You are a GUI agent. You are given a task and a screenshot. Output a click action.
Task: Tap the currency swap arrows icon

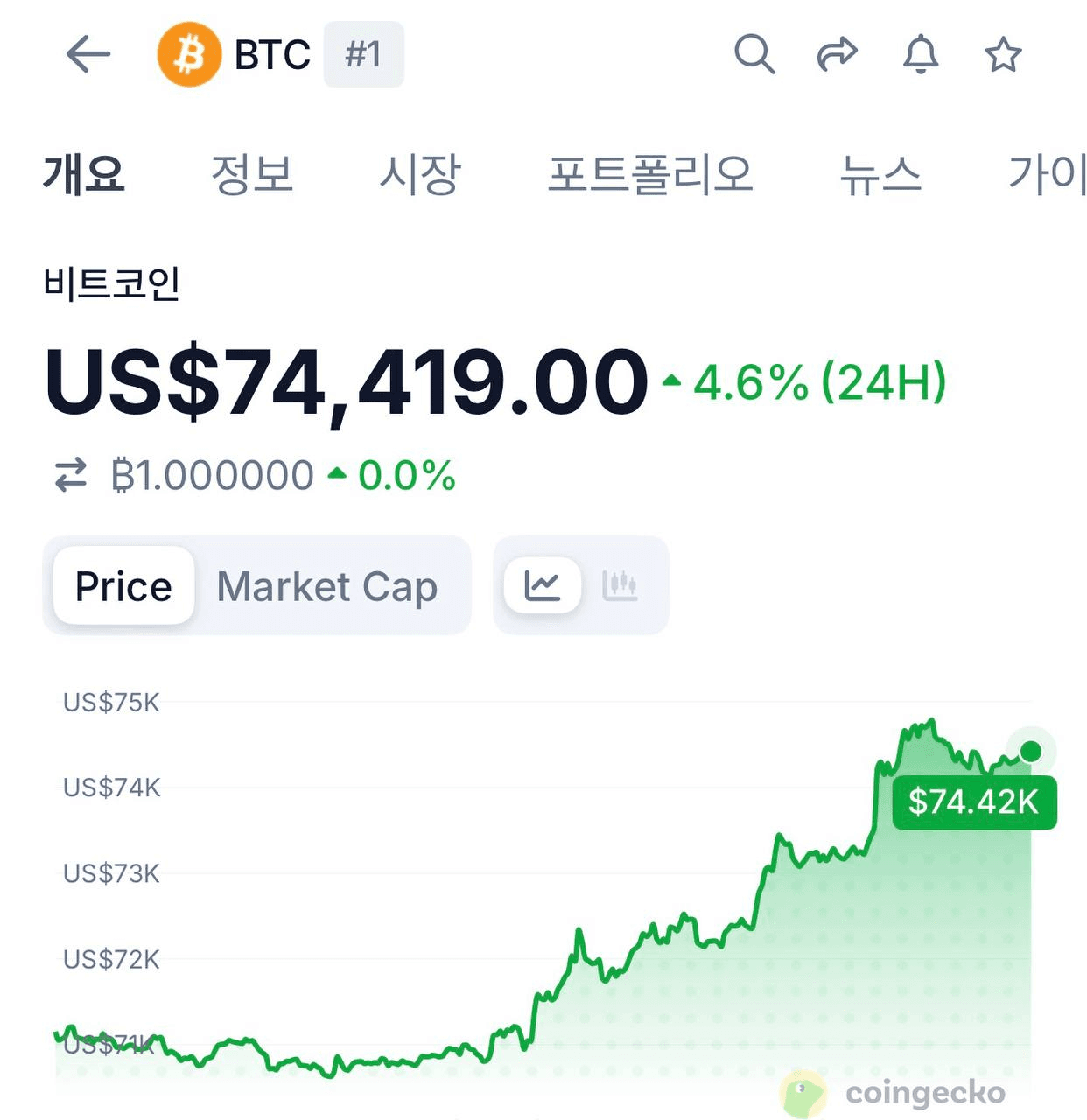click(71, 475)
